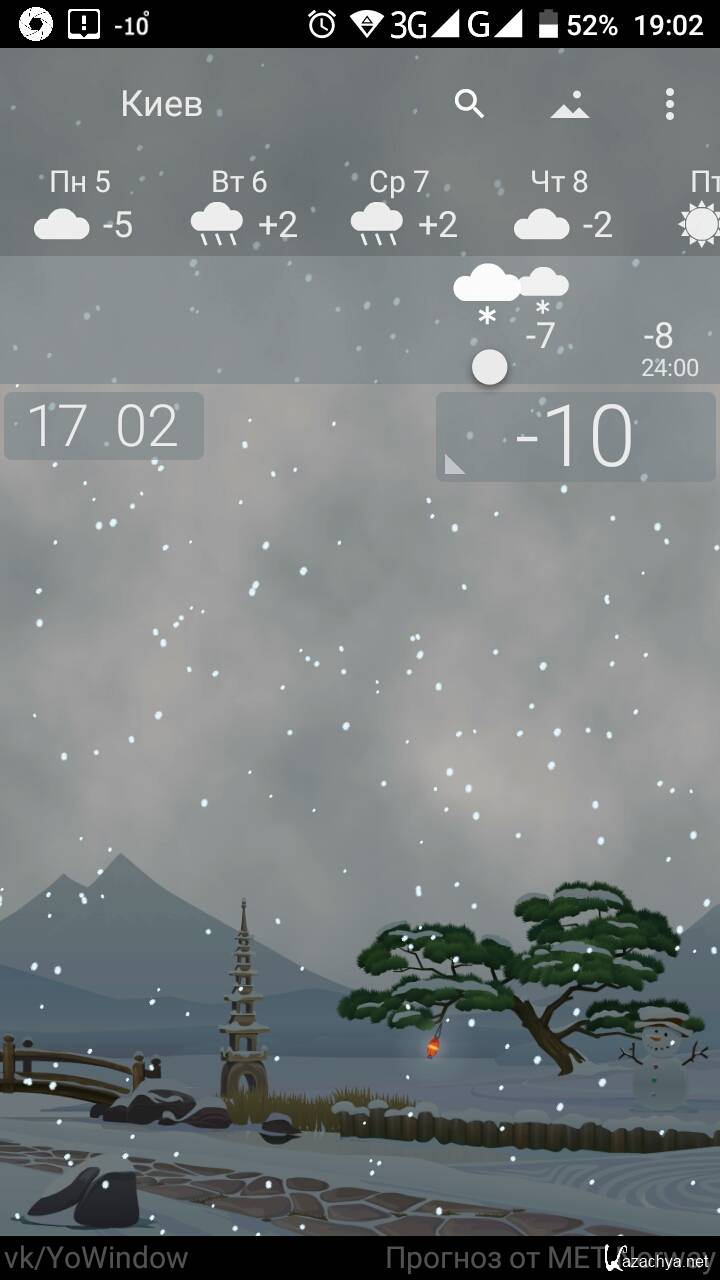Tap the Киев location title
Screen dimensions: 720x1280
[162, 104]
